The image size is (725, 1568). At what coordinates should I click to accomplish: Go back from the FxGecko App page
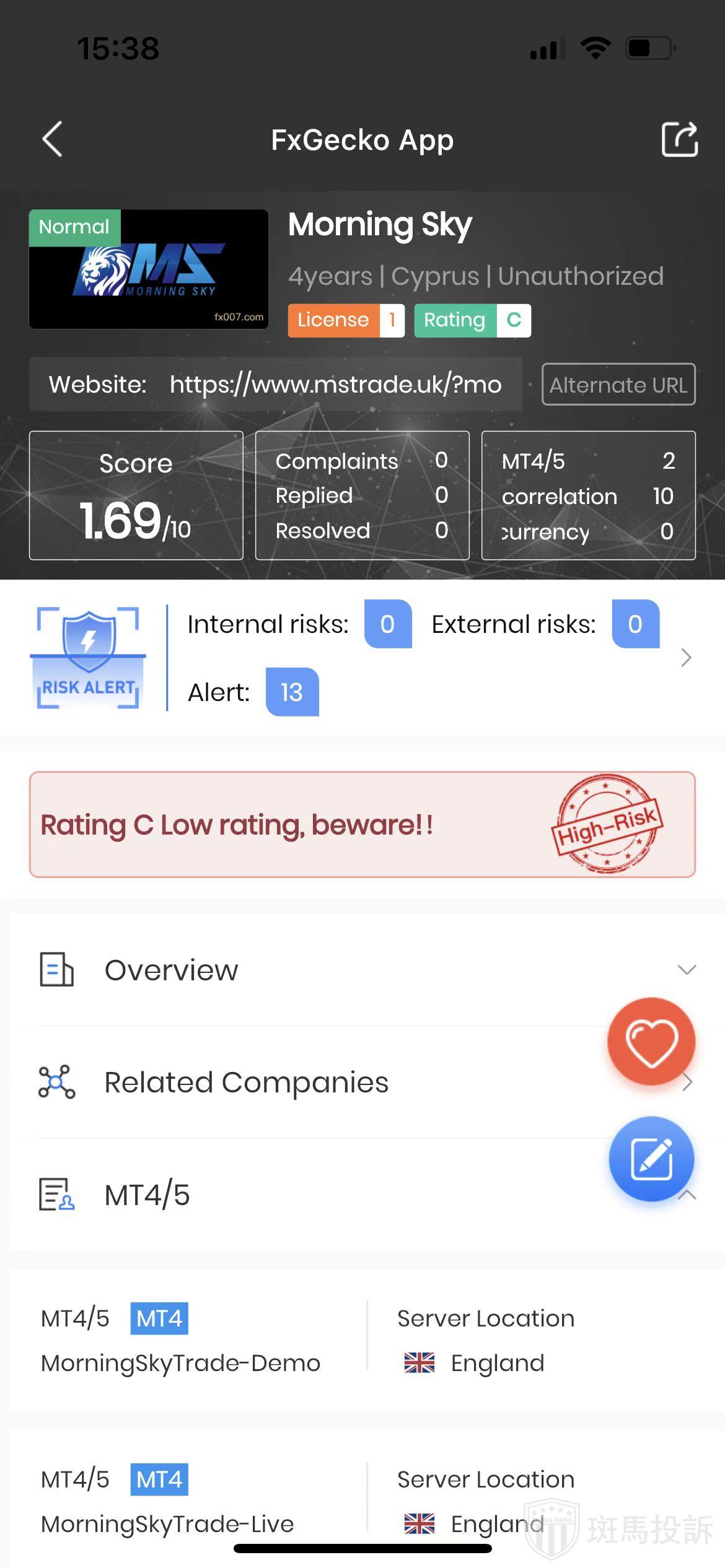[x=53, y=139]
